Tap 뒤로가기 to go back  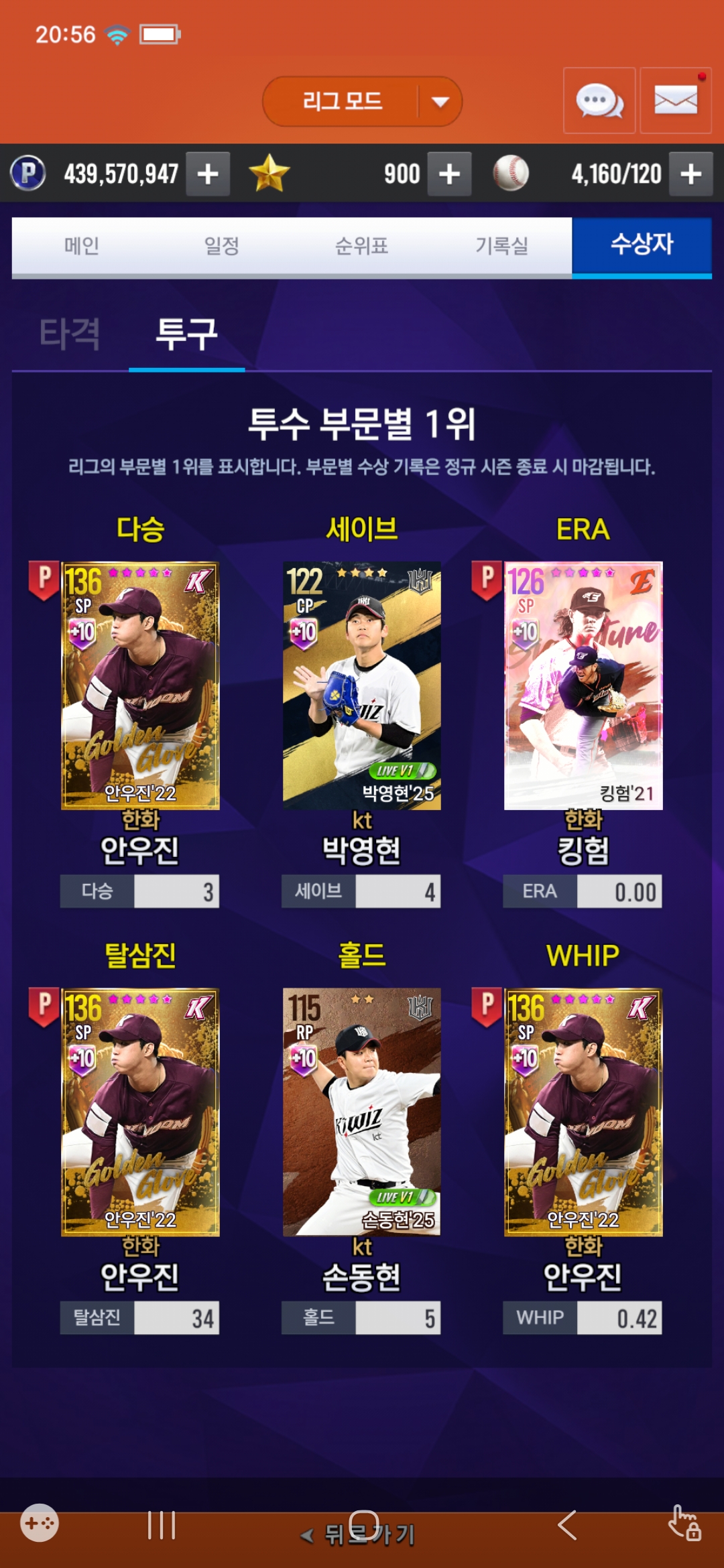coord(359,1534)
